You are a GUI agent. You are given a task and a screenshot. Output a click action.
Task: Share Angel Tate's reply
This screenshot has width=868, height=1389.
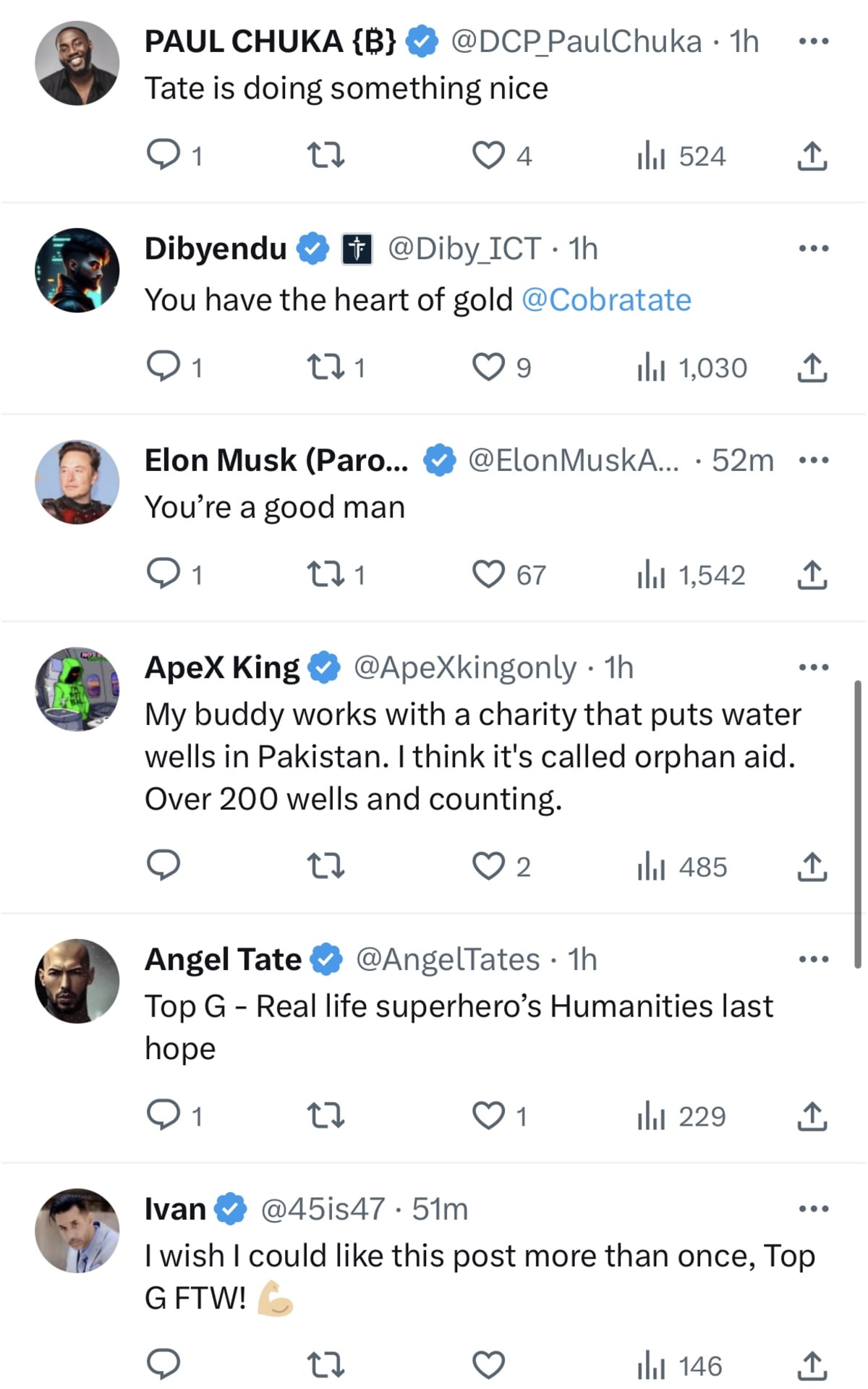813,1116
